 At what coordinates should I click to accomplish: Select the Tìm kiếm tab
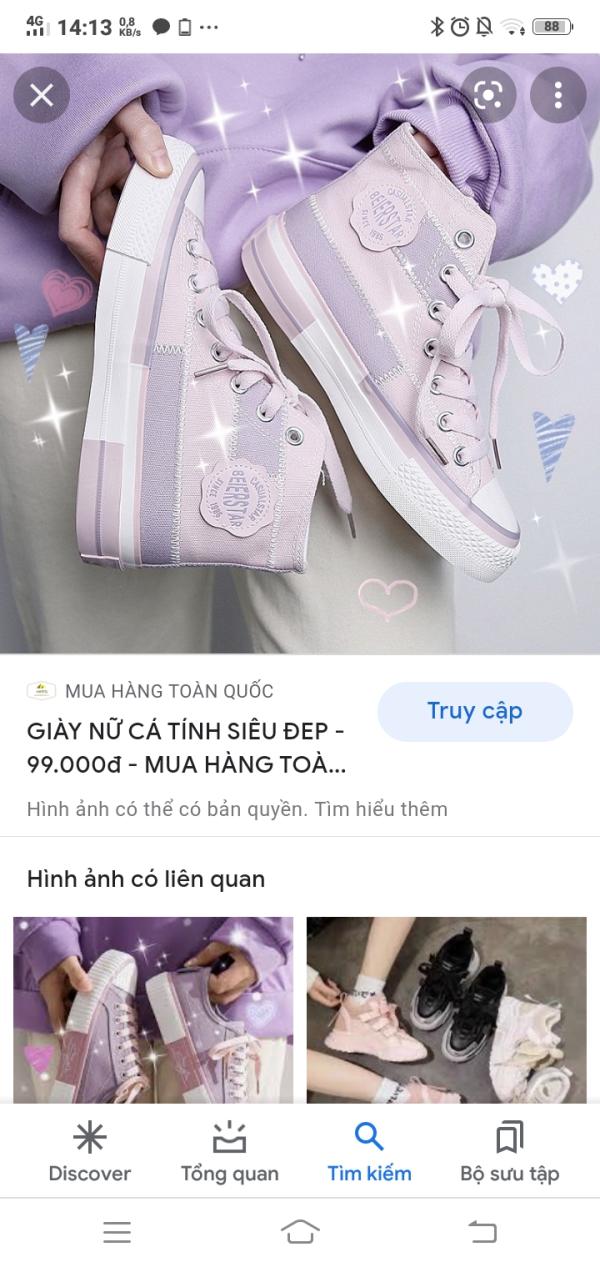coord(369,1151)
